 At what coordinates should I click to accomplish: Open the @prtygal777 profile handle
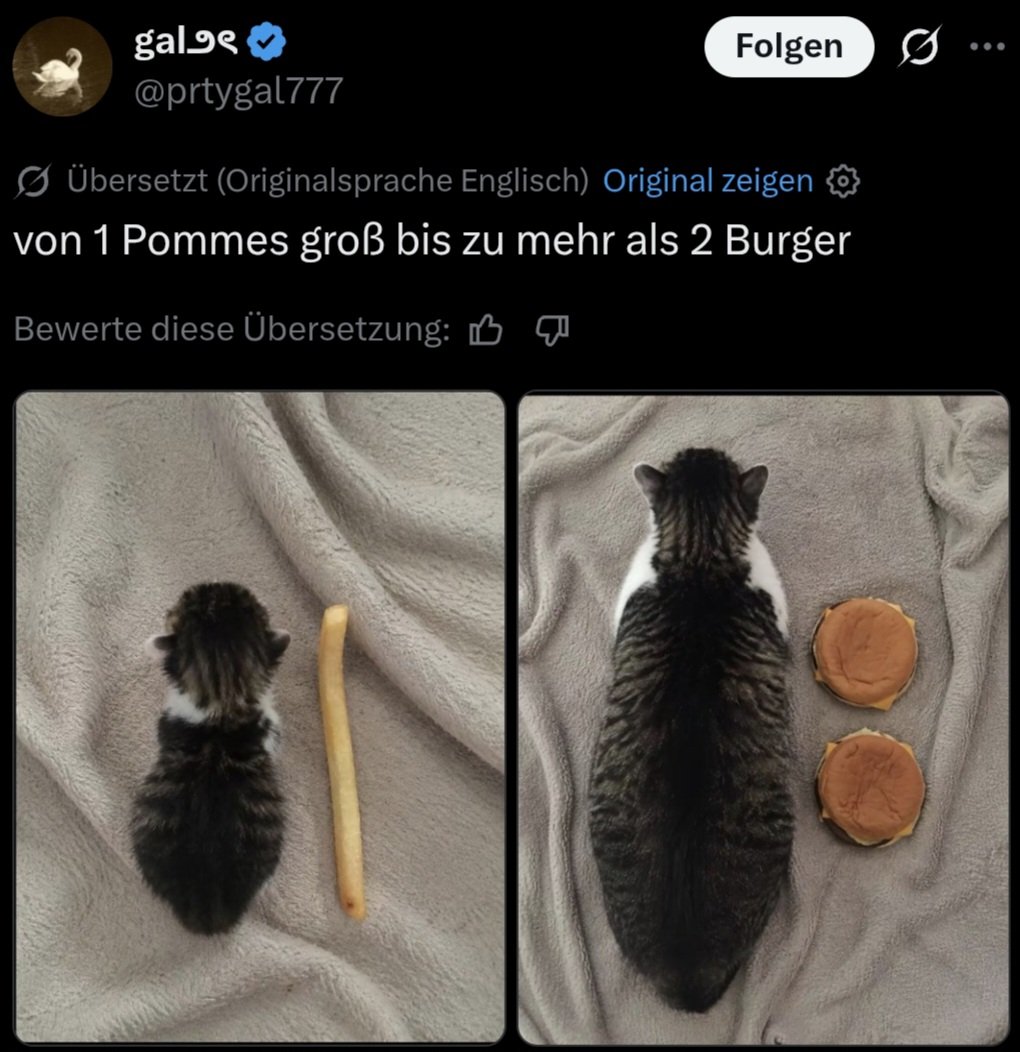[x=238, y=91]
